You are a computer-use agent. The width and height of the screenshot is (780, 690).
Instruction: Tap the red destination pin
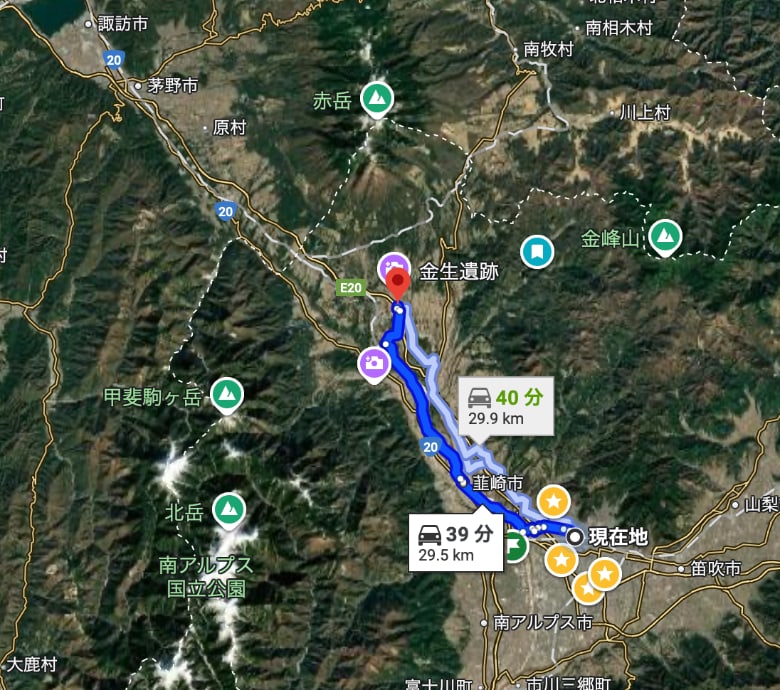tap(398, 283)
